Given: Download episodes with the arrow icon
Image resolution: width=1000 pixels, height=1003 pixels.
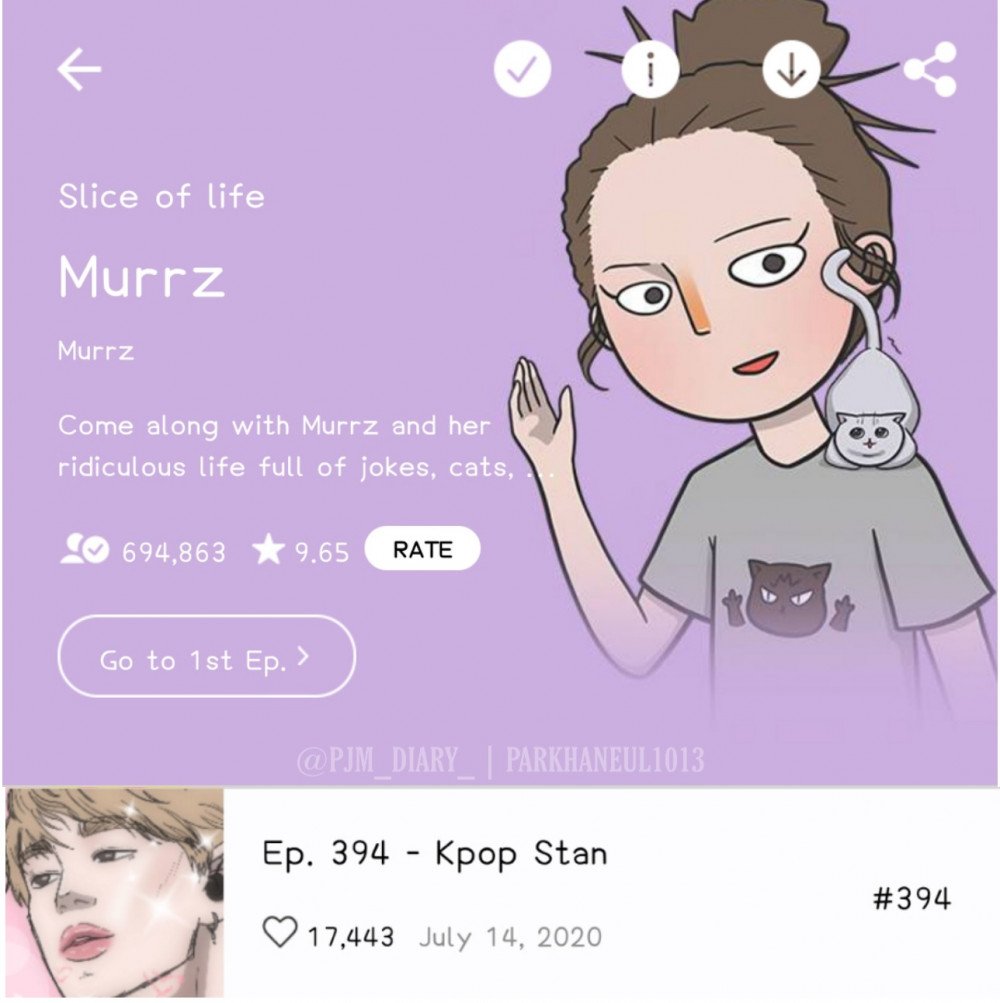Looking at the screenshot, I should coord(791,70).
